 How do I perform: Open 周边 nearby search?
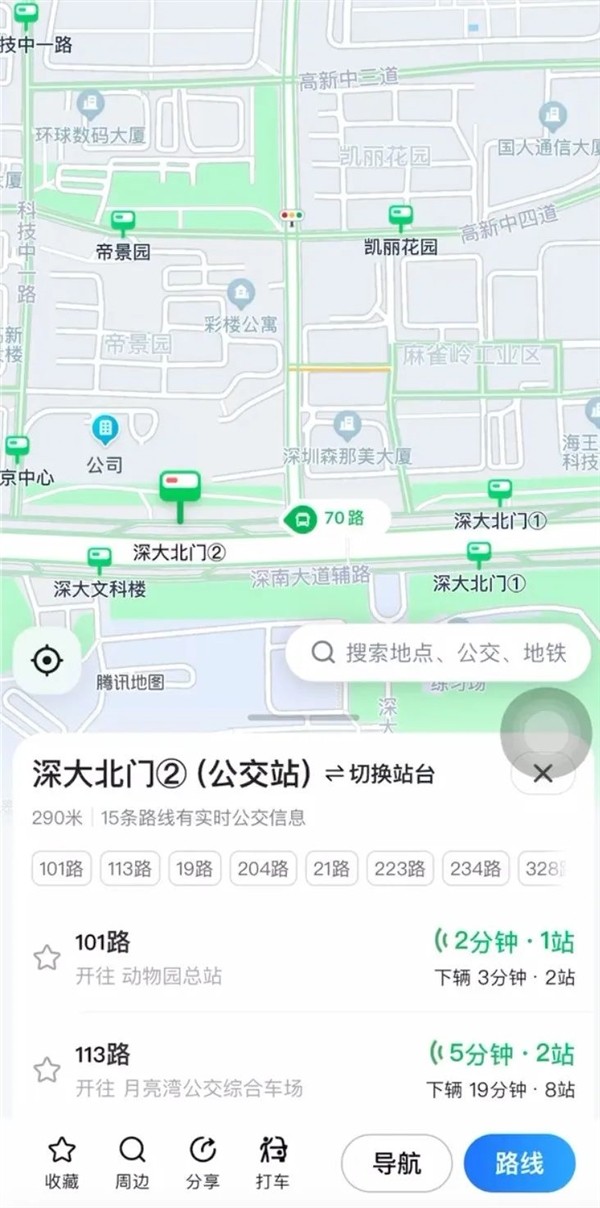point(132,1162)
